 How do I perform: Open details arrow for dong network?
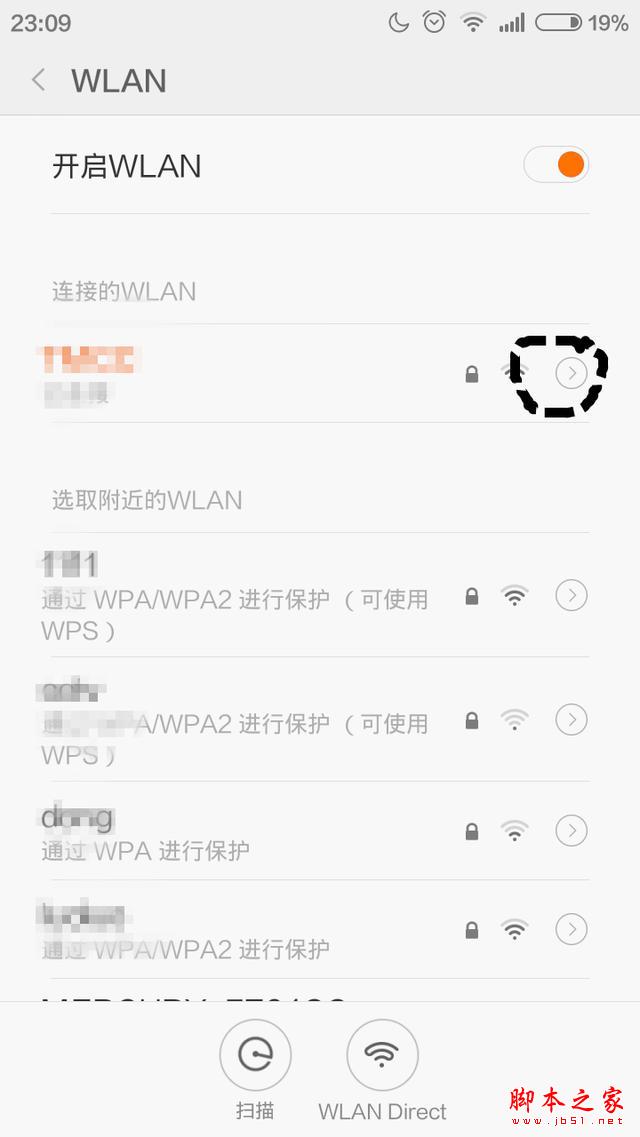[x=571, y=830]
